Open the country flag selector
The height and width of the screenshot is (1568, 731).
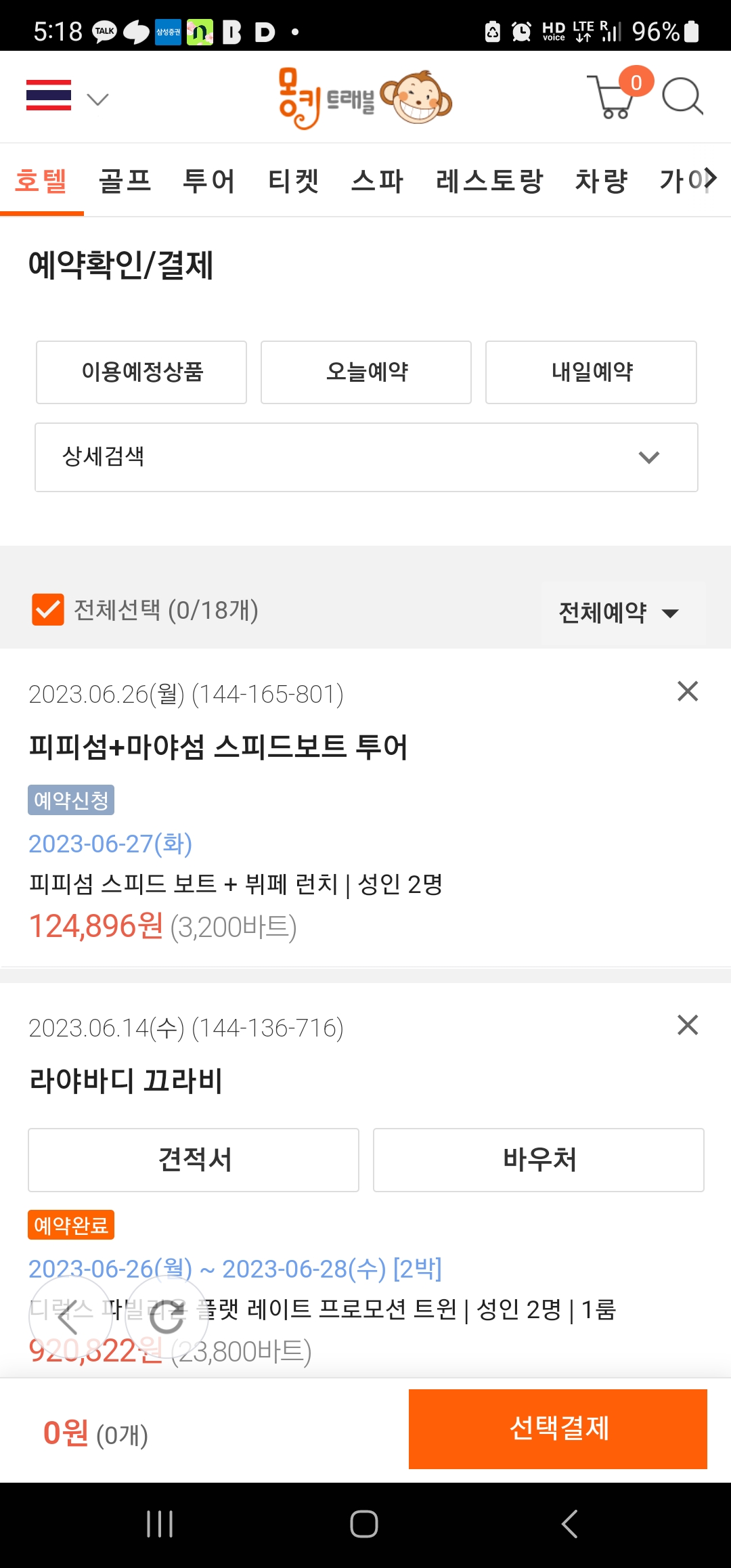[67, 96]
